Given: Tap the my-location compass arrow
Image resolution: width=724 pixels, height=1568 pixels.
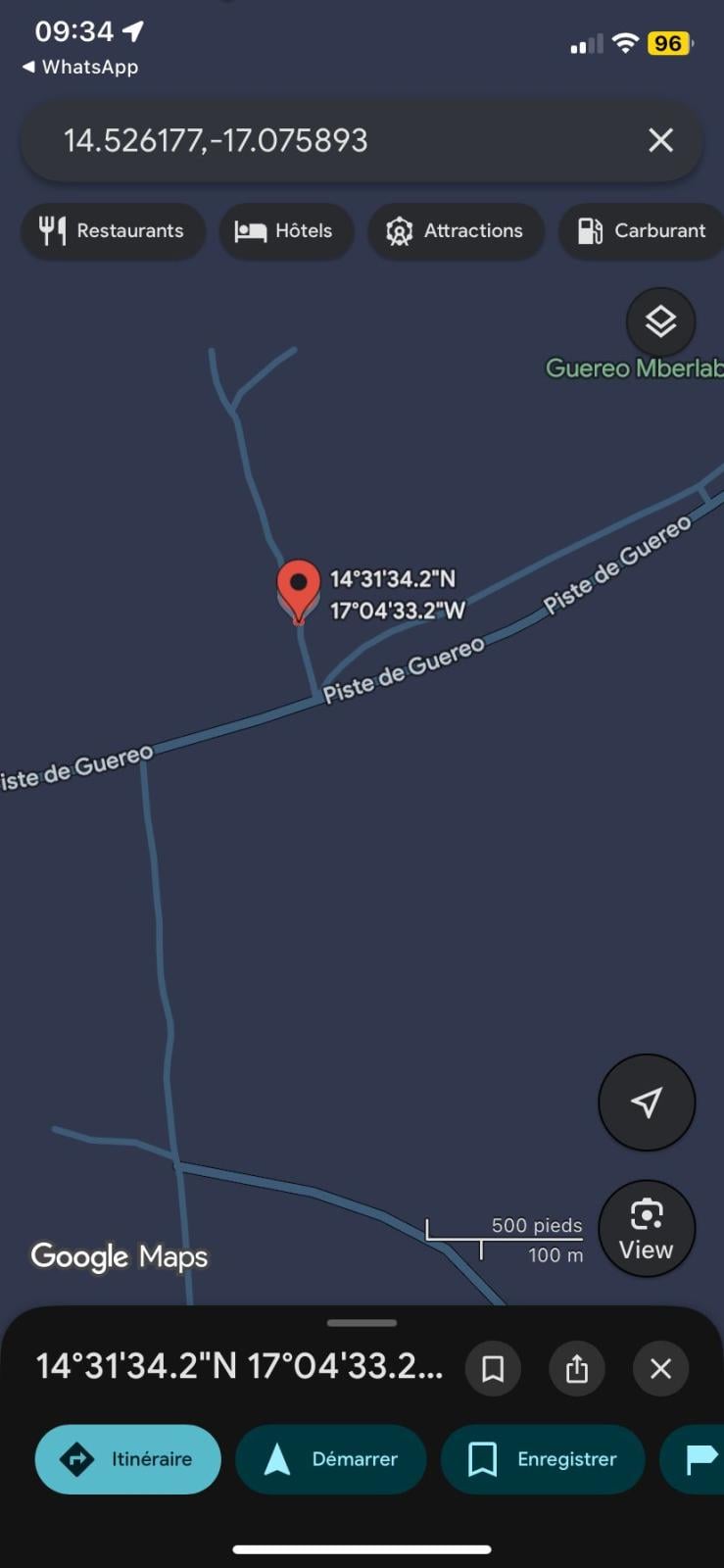Looking at the screenshot, I should 647,1102.
